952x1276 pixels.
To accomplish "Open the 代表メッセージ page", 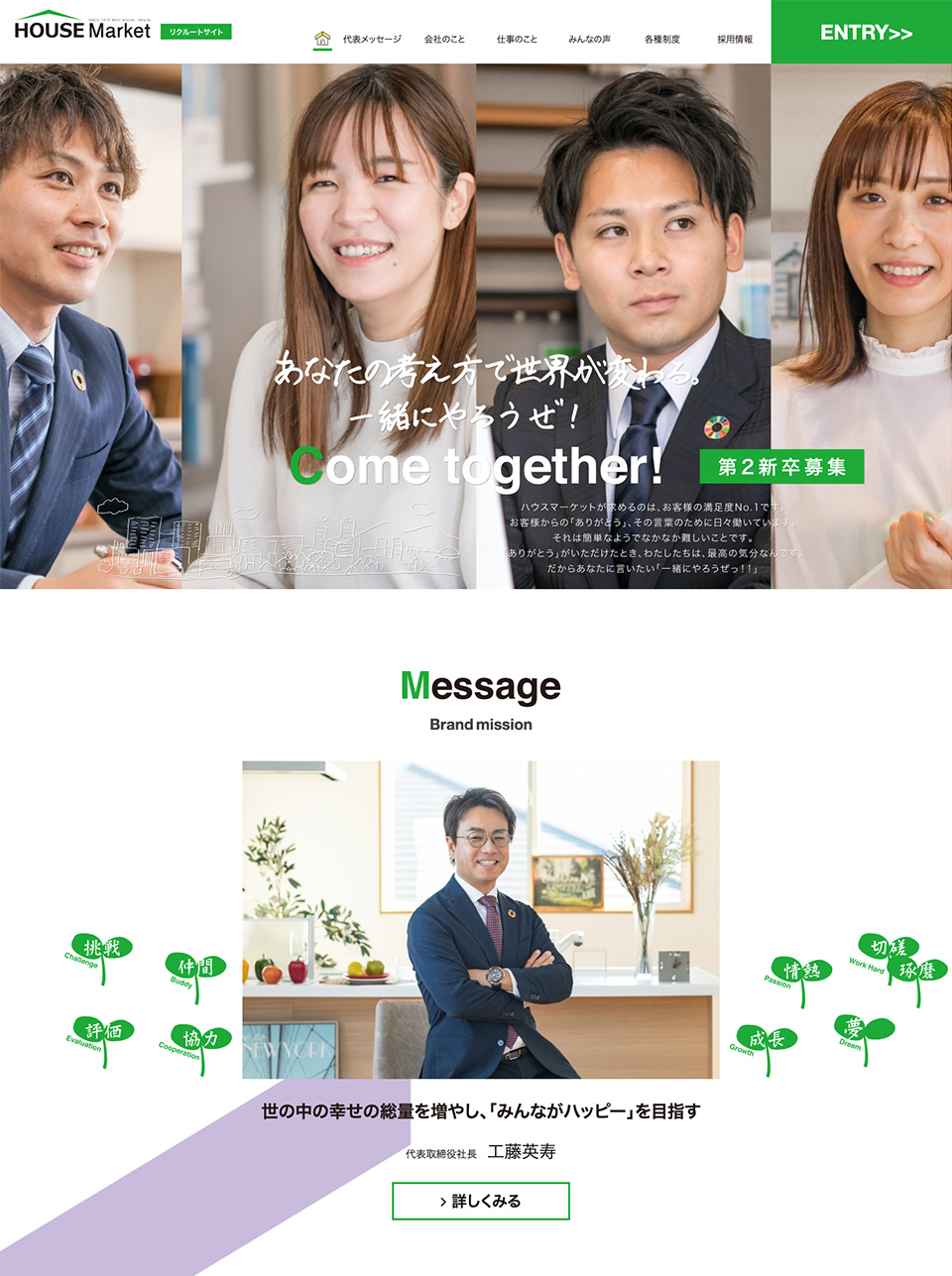I will 372,40.
